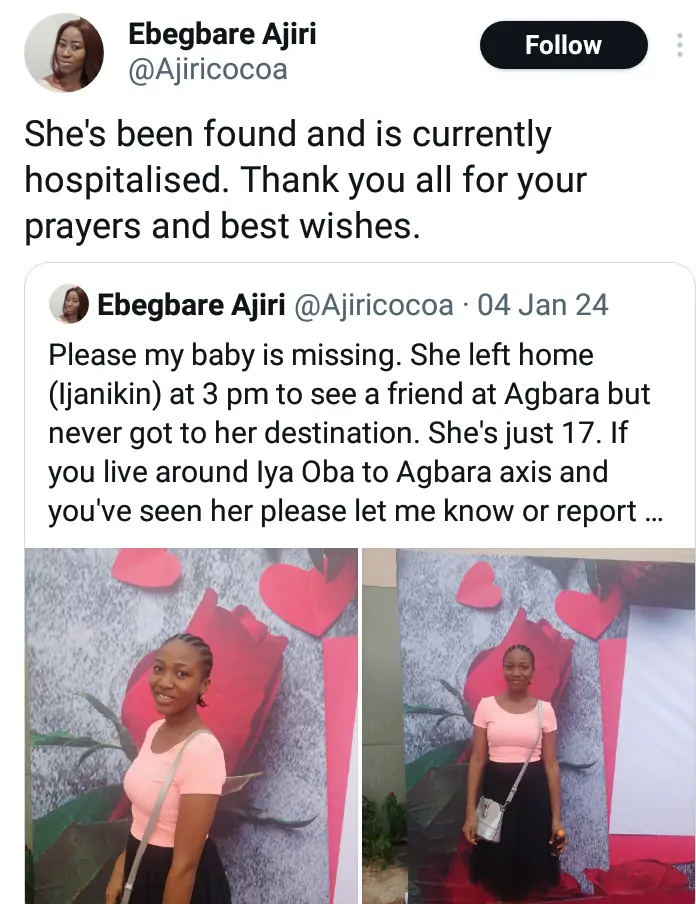The image size is (696, 904).
Task: Open Ebegbare Ajiri's profile picture
Action: (x=63, y=53)
